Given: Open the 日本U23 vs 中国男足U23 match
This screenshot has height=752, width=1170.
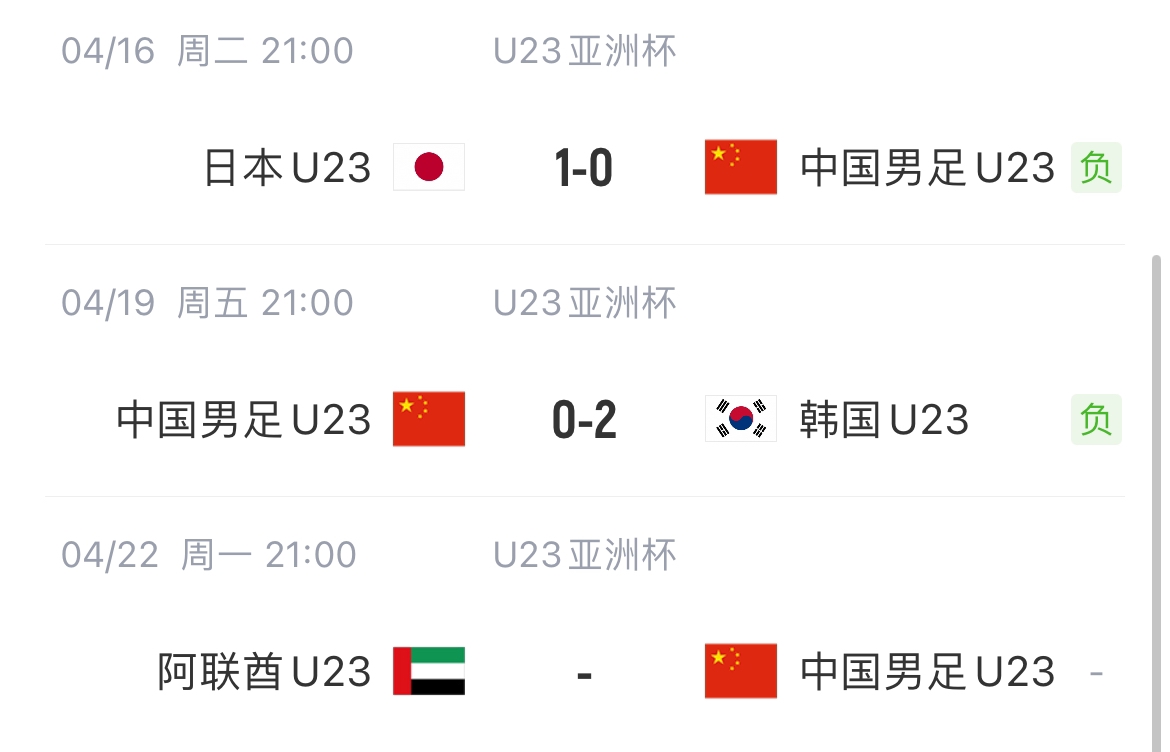Looking at the screenshot, I should click(584, 168).
